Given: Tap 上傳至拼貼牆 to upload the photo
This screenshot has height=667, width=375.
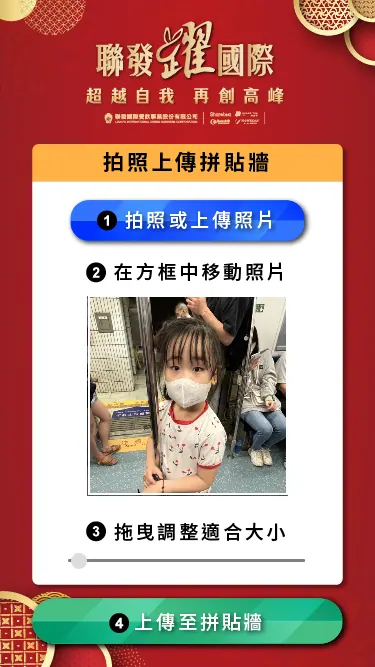Looking at the screenshot, I should coord(188,621).
